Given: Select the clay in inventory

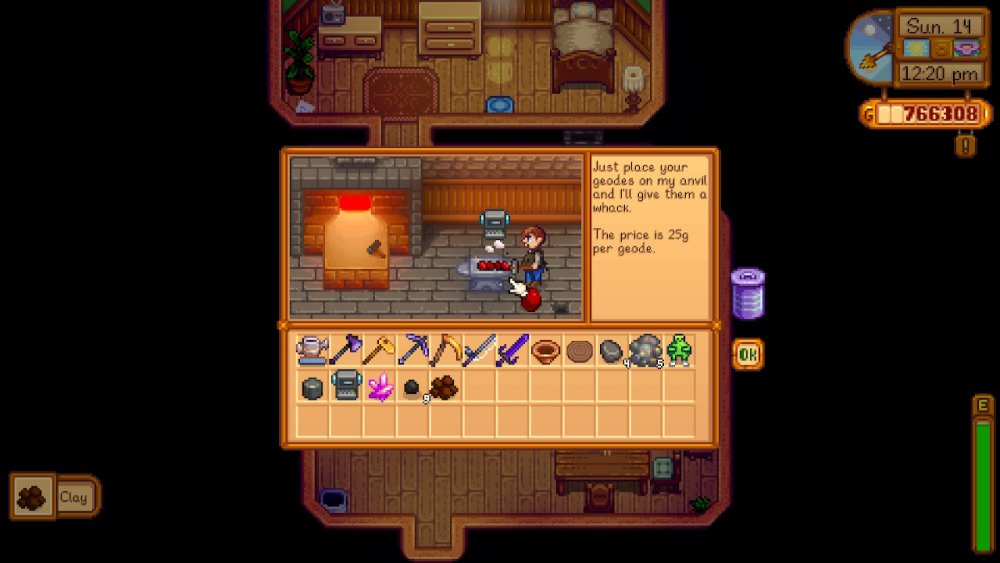Looking at the screenshot, I should [445, 387].
